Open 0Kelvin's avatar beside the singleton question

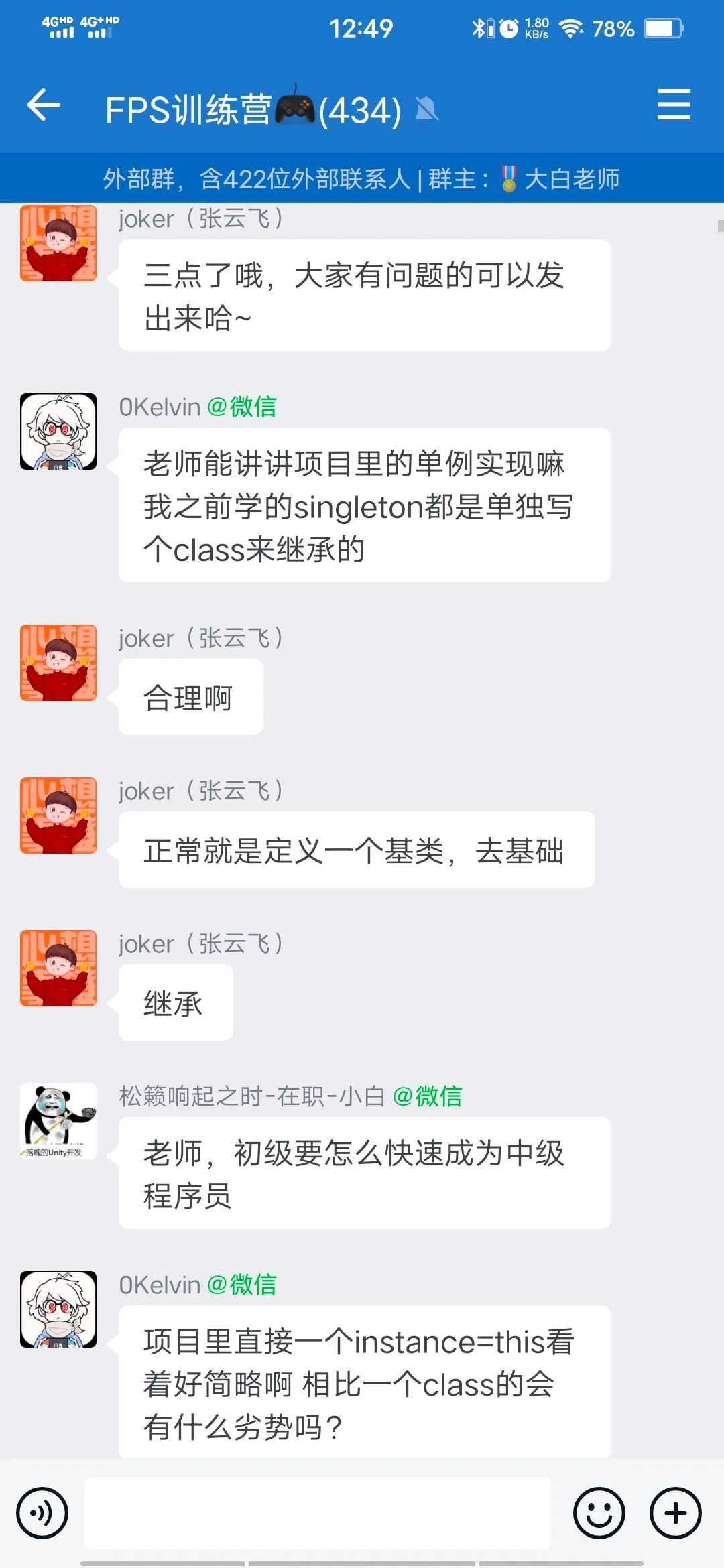coord(58,432)
